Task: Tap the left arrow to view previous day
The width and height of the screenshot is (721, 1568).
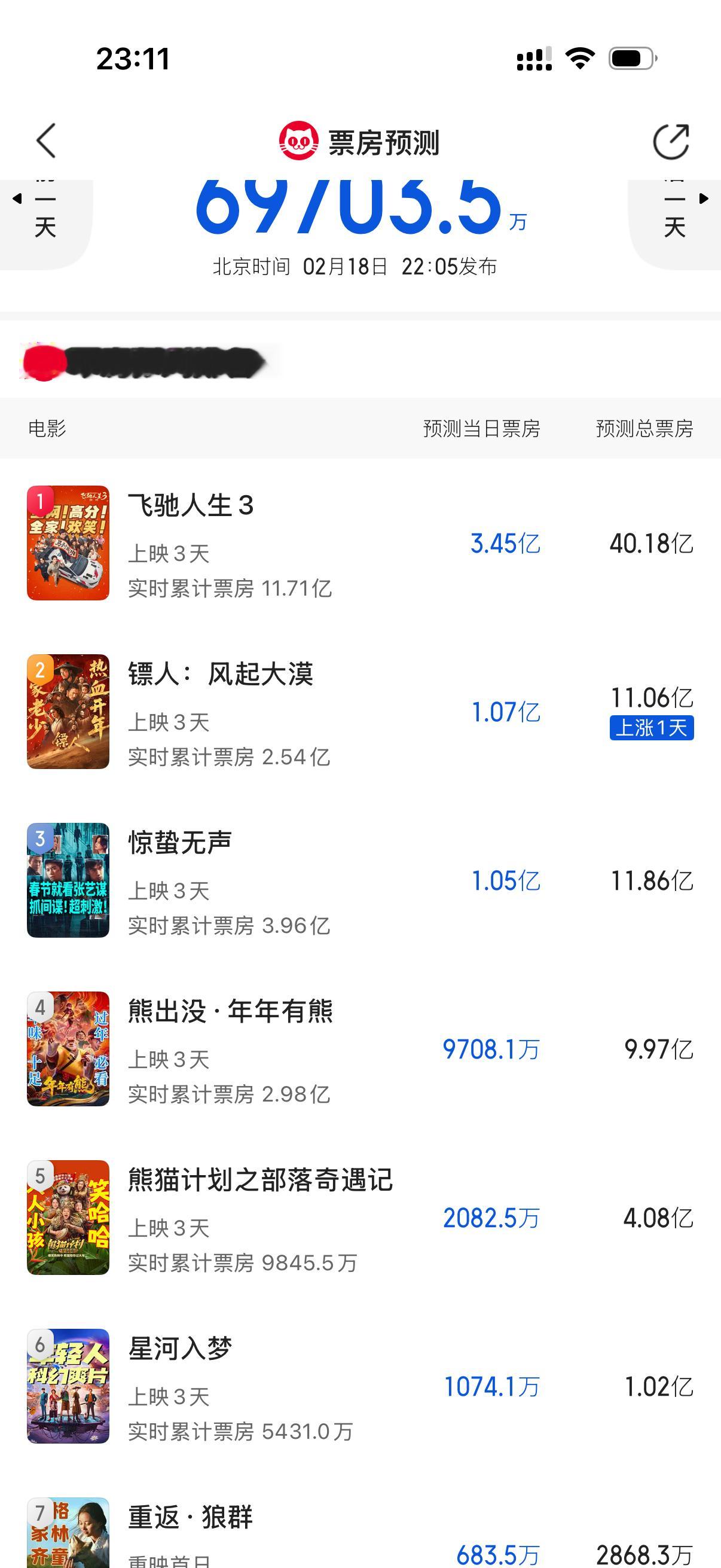Action: click(x=17, y=199)
